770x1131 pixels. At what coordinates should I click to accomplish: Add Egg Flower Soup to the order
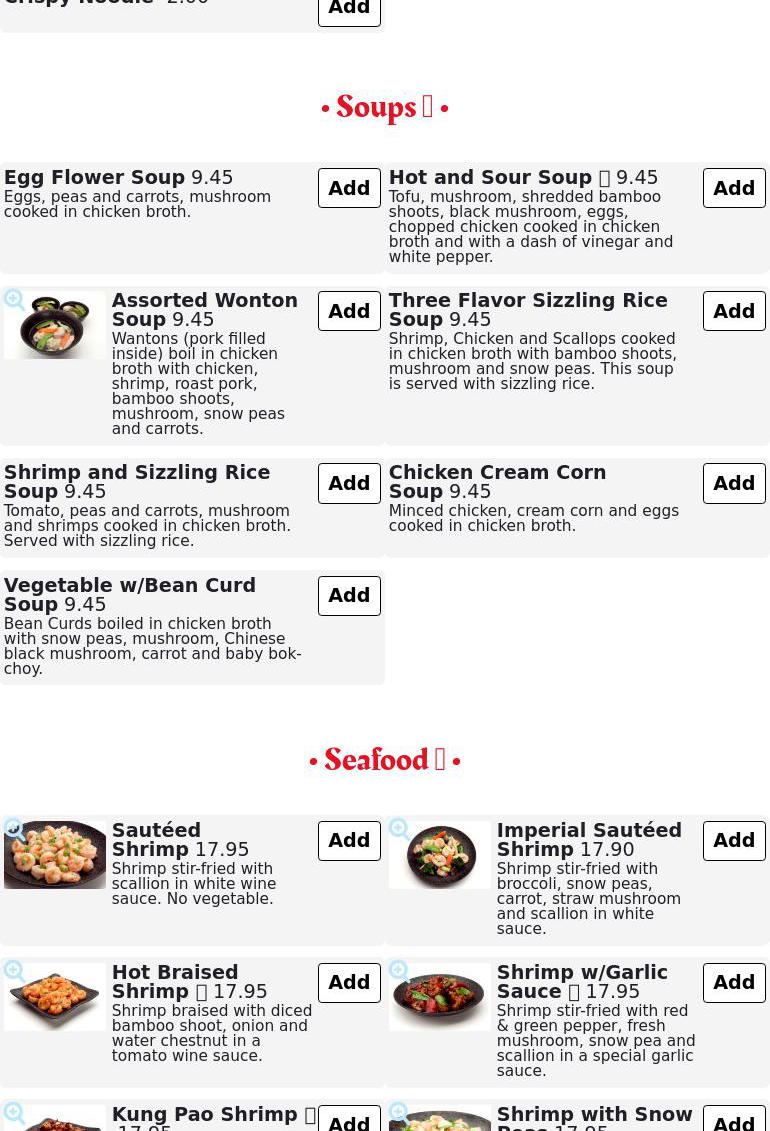point(349,188)
